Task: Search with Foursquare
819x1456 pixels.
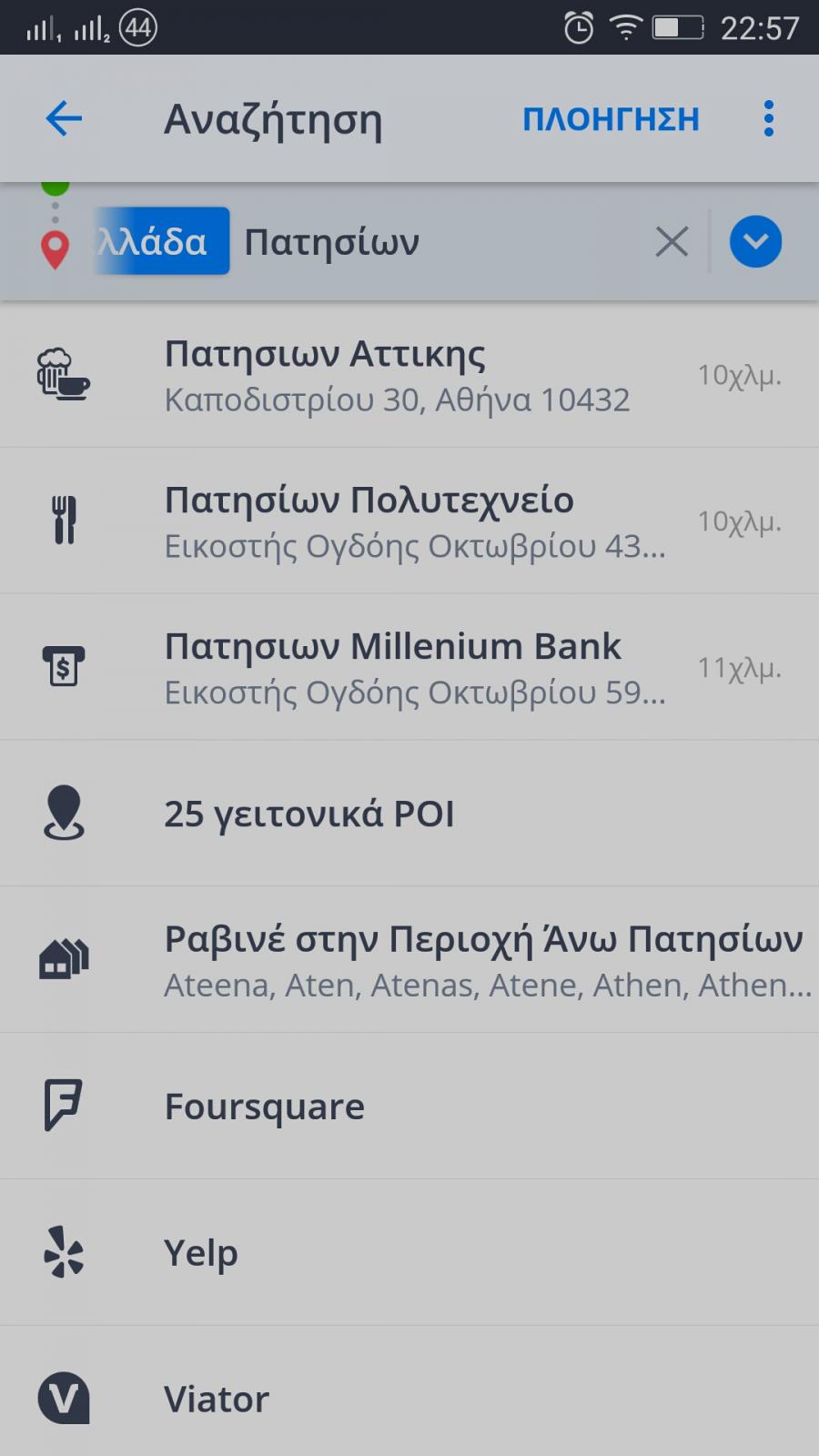Action: [x=409, y=1107]
